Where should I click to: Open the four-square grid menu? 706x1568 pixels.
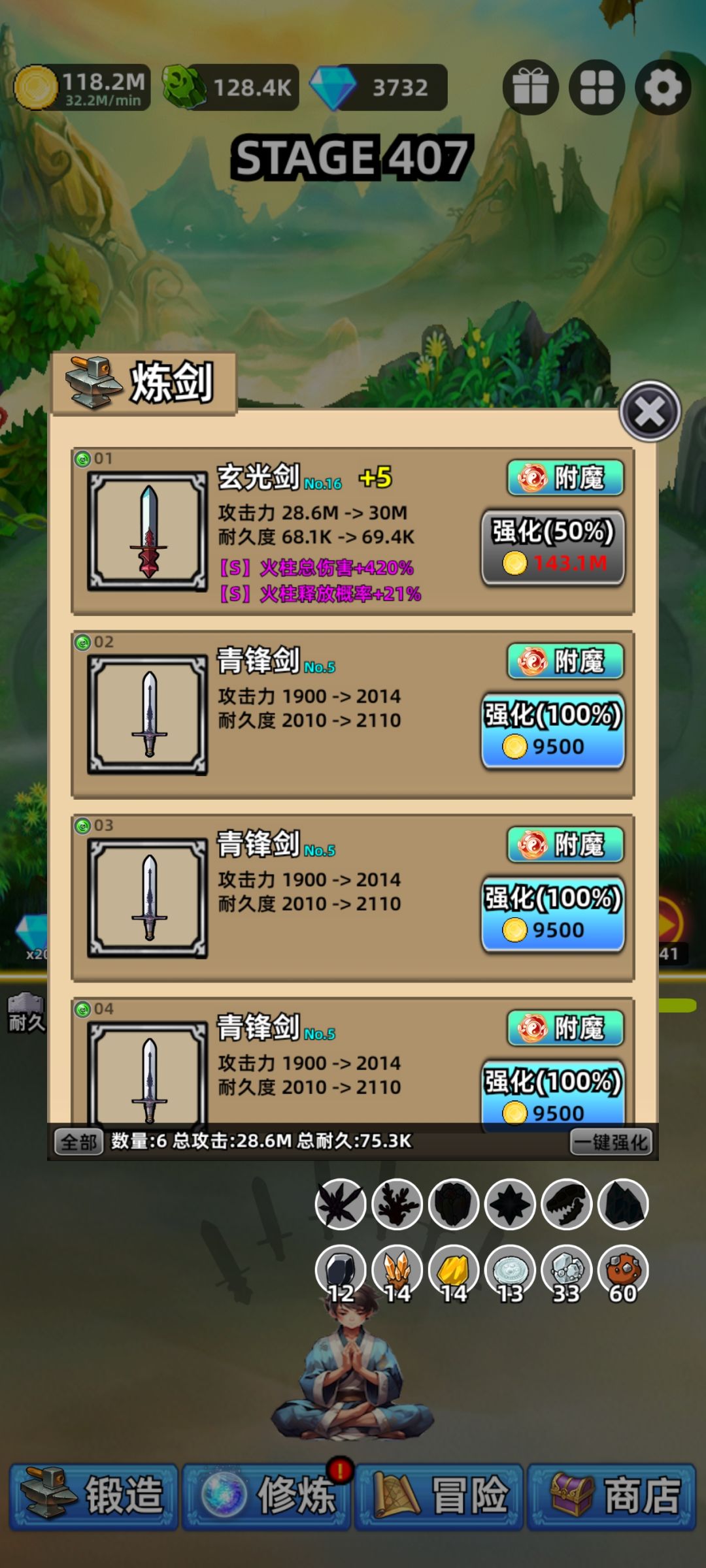pos(597,88)
